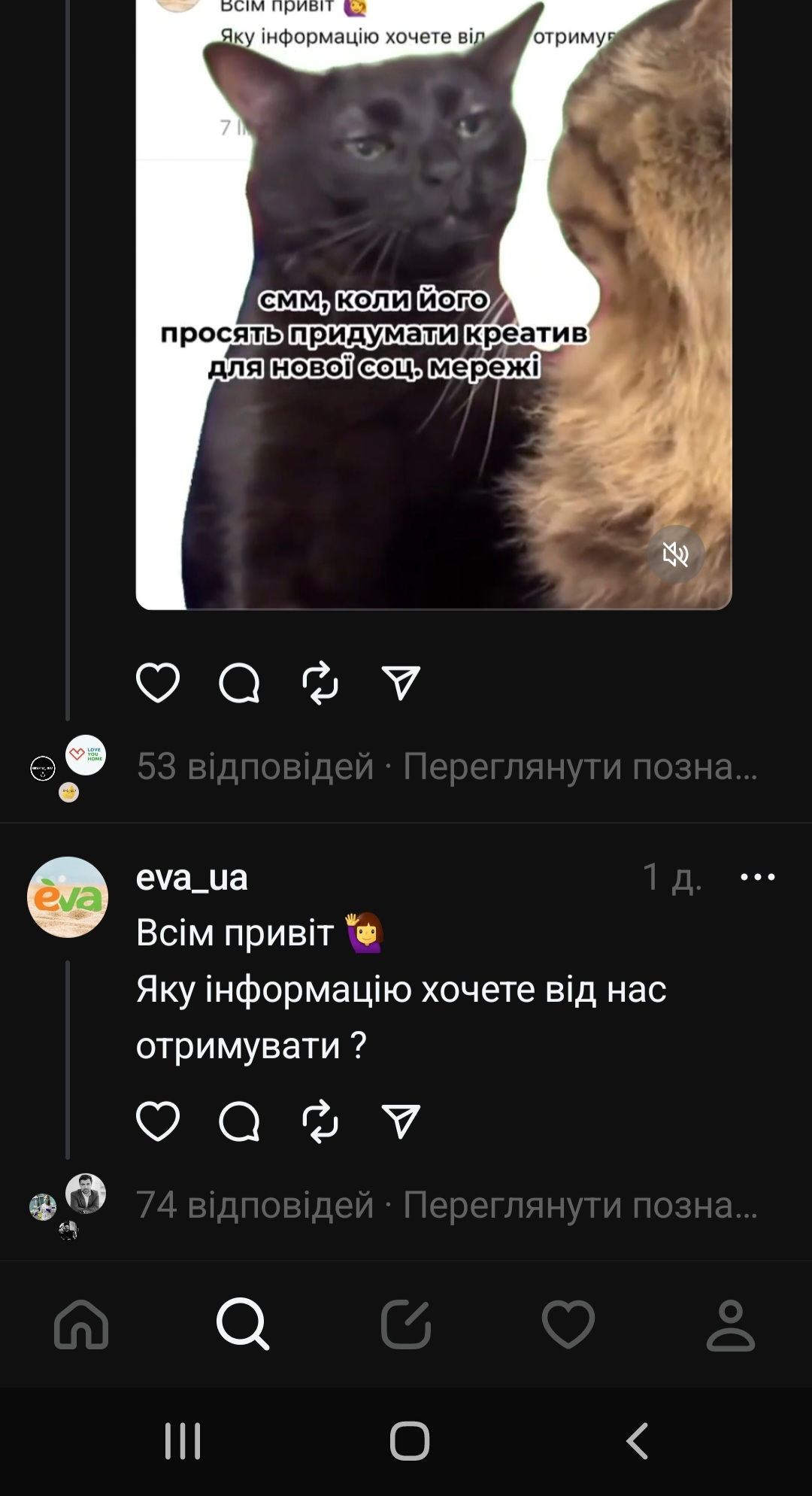Like the cat meme video post
Screen dimensions: 812x1496
pyautogui.click(x=158, y=683)
